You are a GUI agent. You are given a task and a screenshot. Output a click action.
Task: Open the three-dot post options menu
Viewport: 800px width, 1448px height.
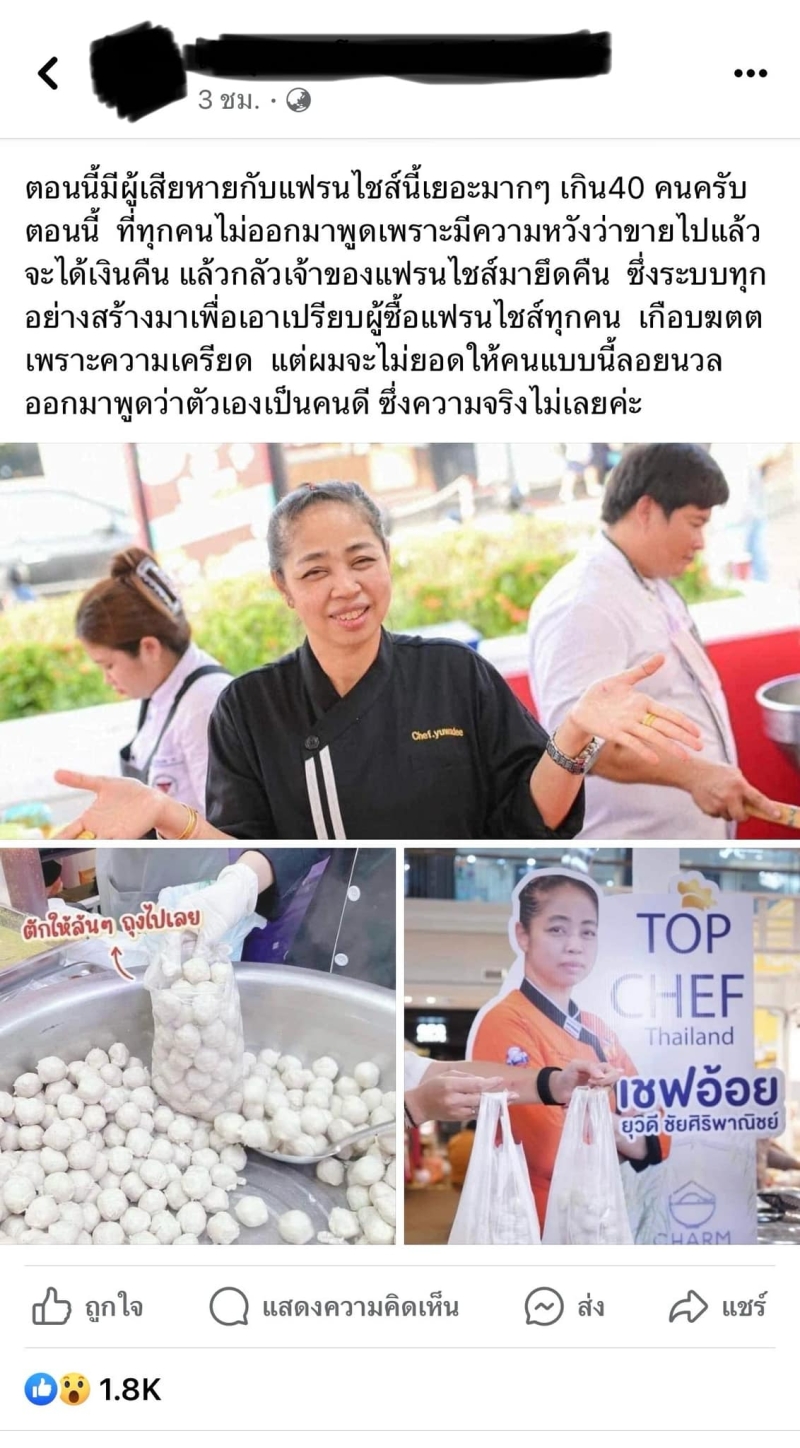point(750,73)
